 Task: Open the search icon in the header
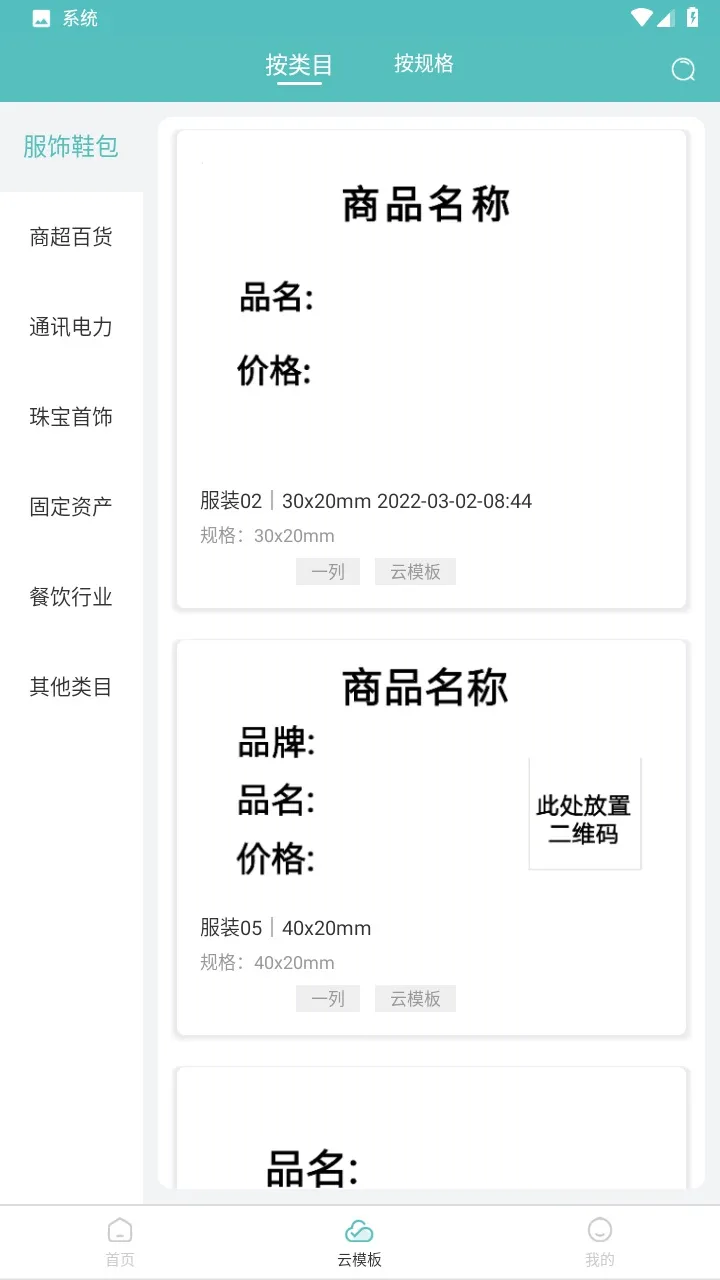pos(683,69)
